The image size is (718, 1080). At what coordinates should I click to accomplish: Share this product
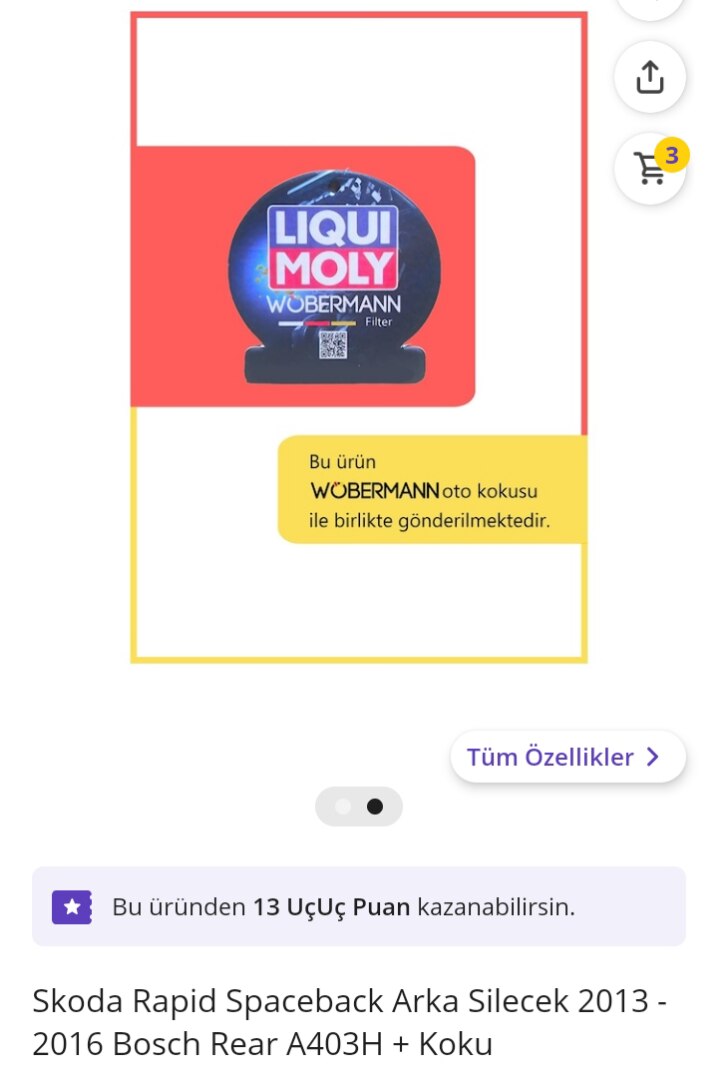[650, 77]
